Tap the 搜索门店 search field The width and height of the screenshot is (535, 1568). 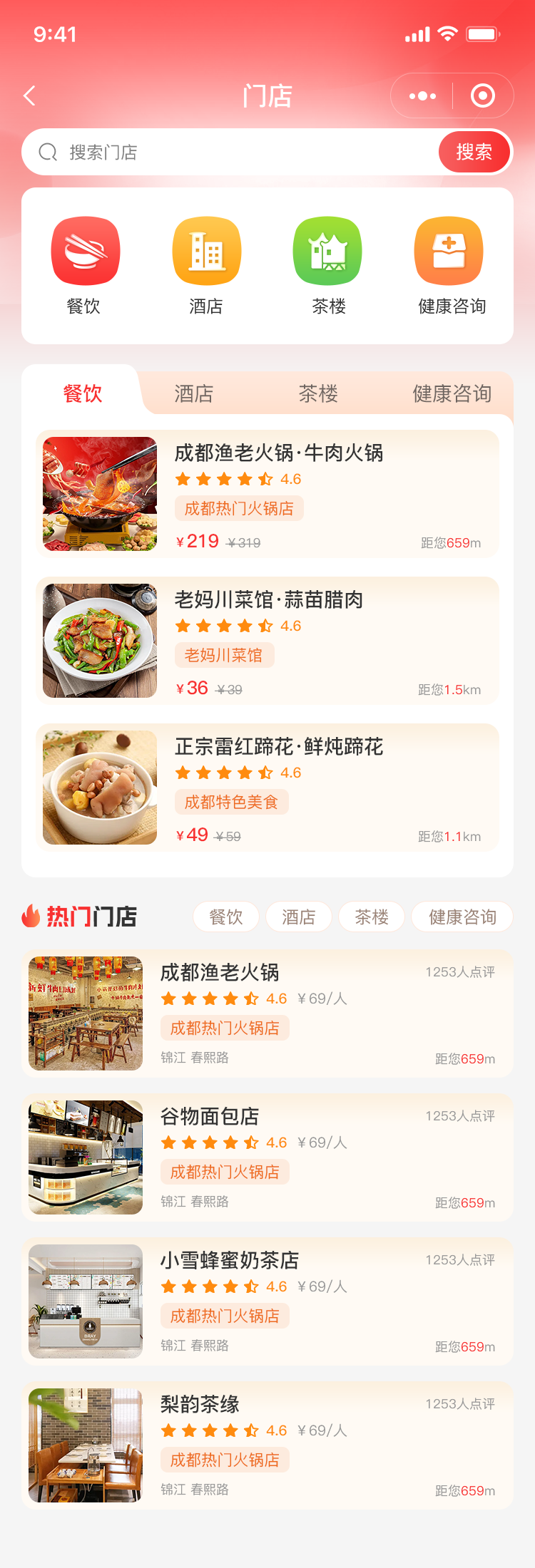(x=235, y=153)
